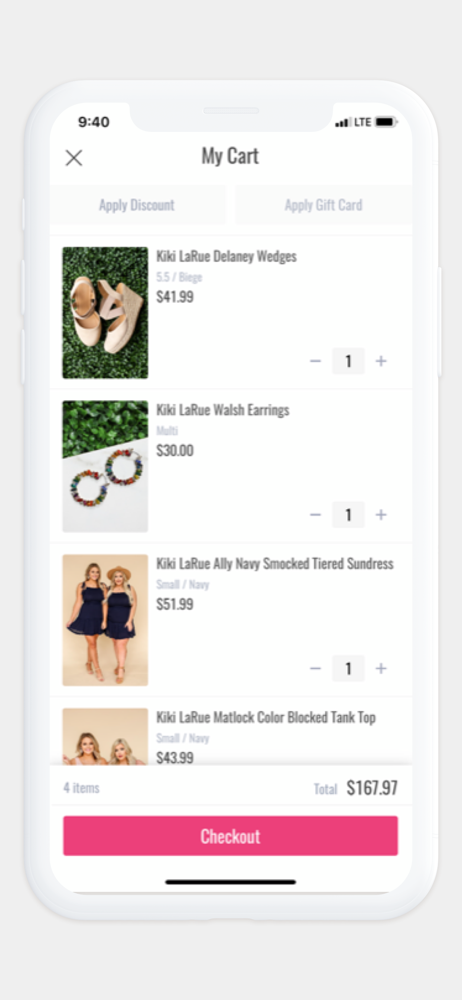The width and height of the screenshot is (462, 1000).
Task: Tap Apply Discount
Action: [137, 205]
